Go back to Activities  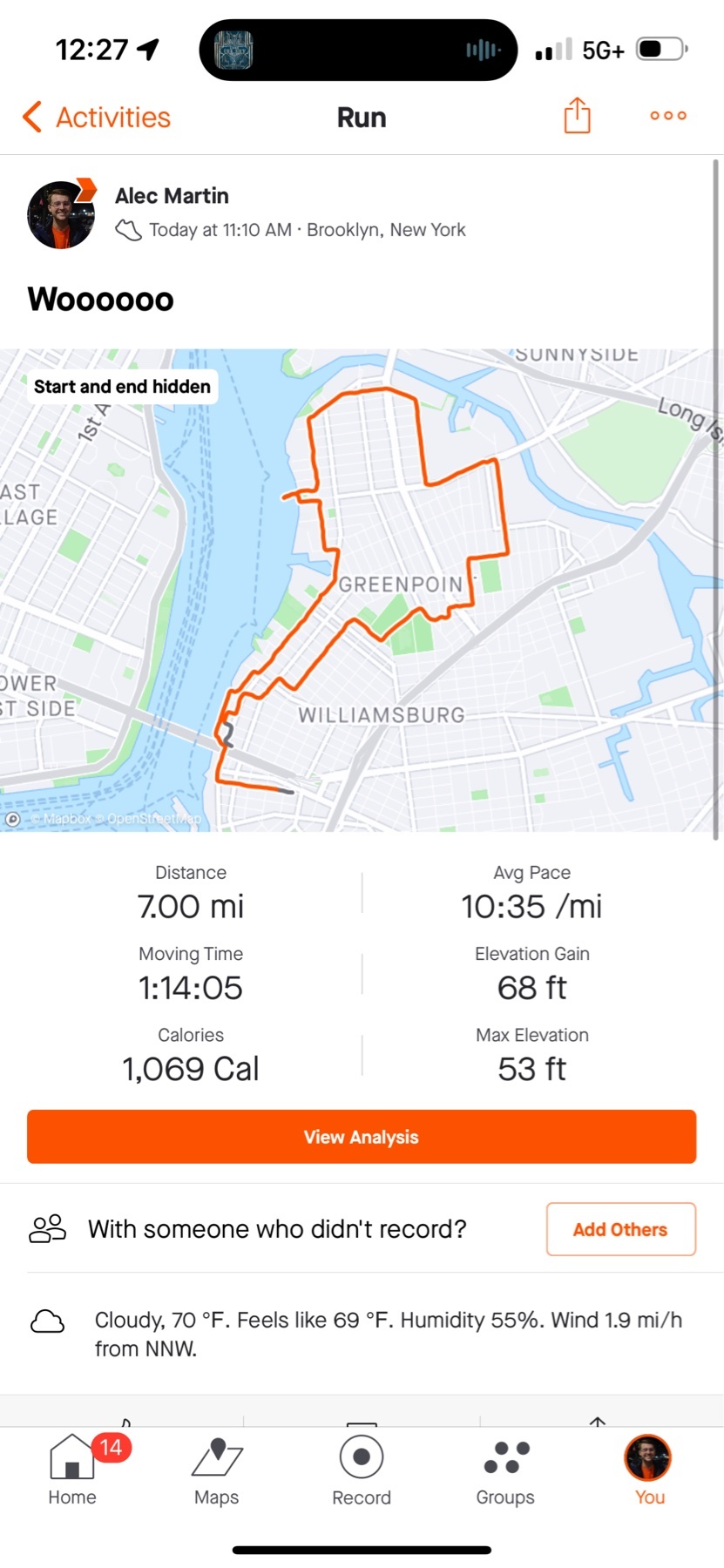tap(97, 117)
